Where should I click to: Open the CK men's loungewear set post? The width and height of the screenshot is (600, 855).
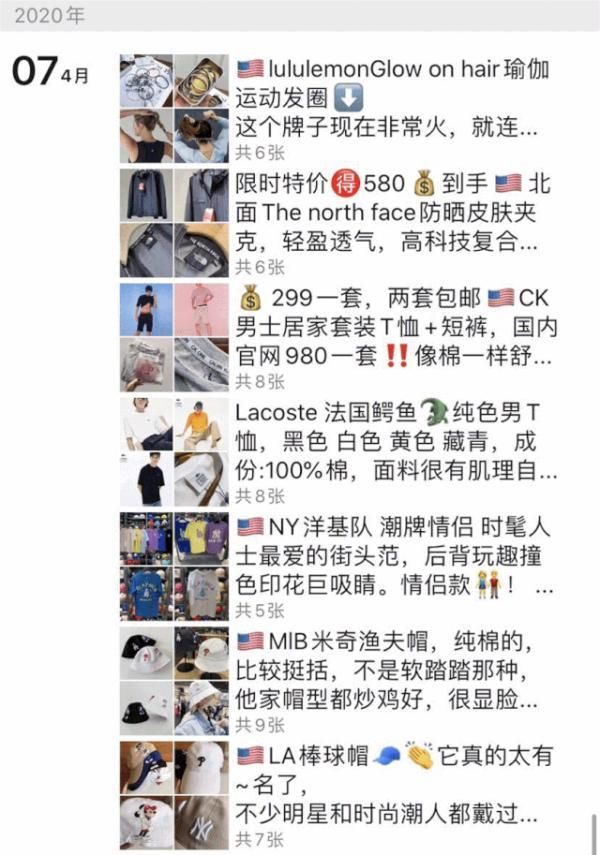[395, 328]
